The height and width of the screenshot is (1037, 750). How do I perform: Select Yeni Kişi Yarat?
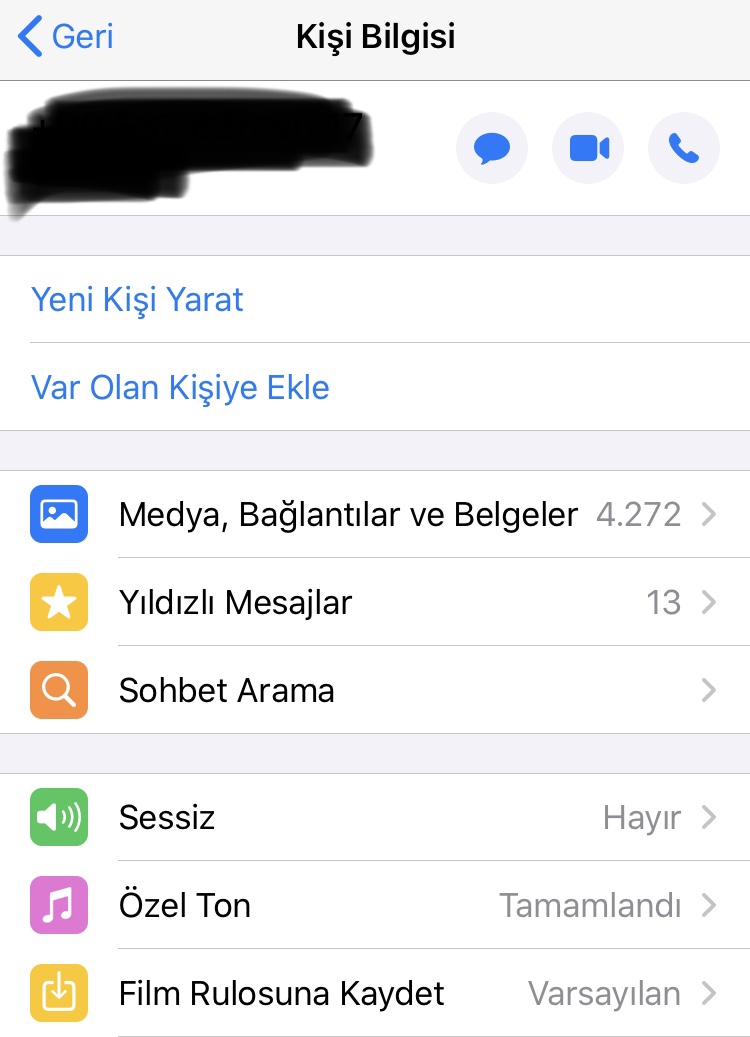[138, 300]
